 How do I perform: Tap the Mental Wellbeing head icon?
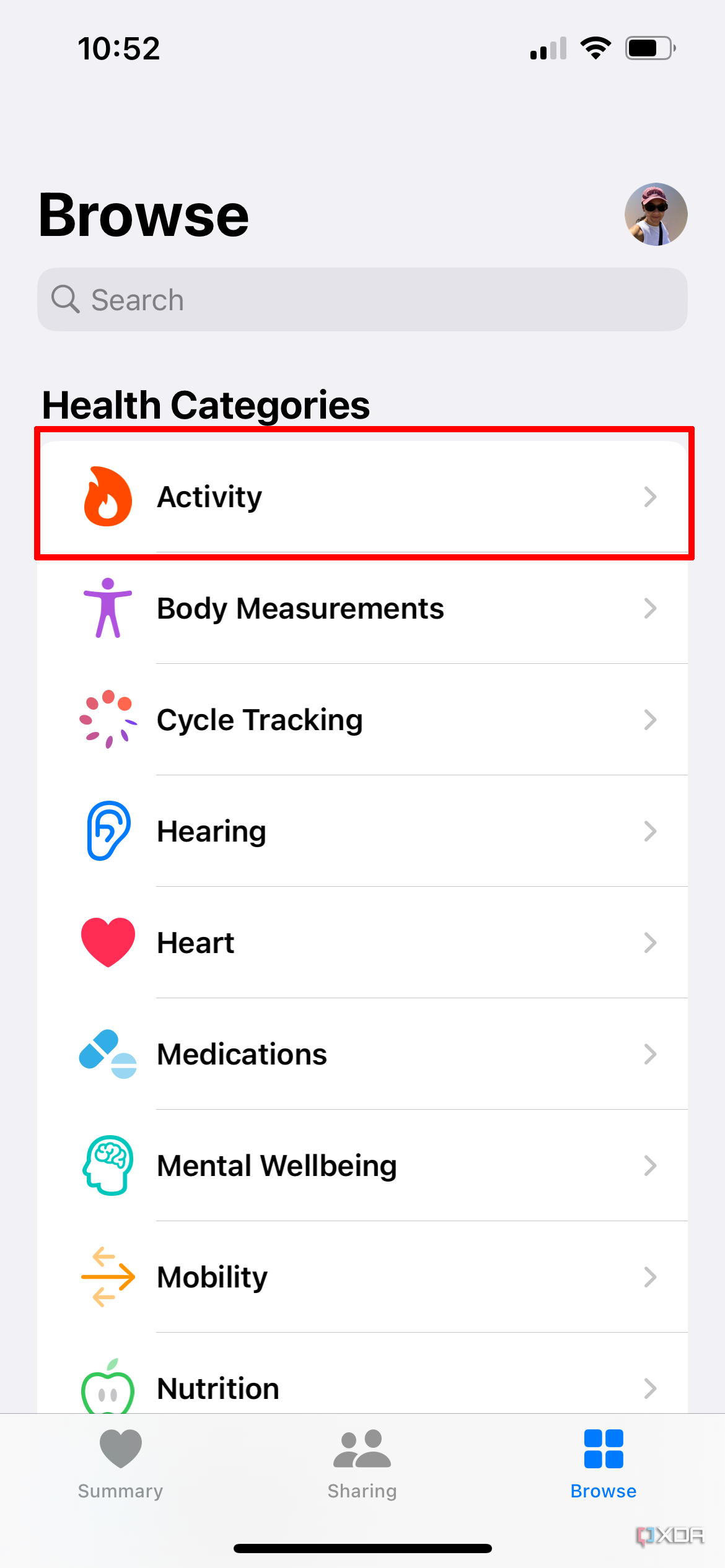pos(108,1165)
